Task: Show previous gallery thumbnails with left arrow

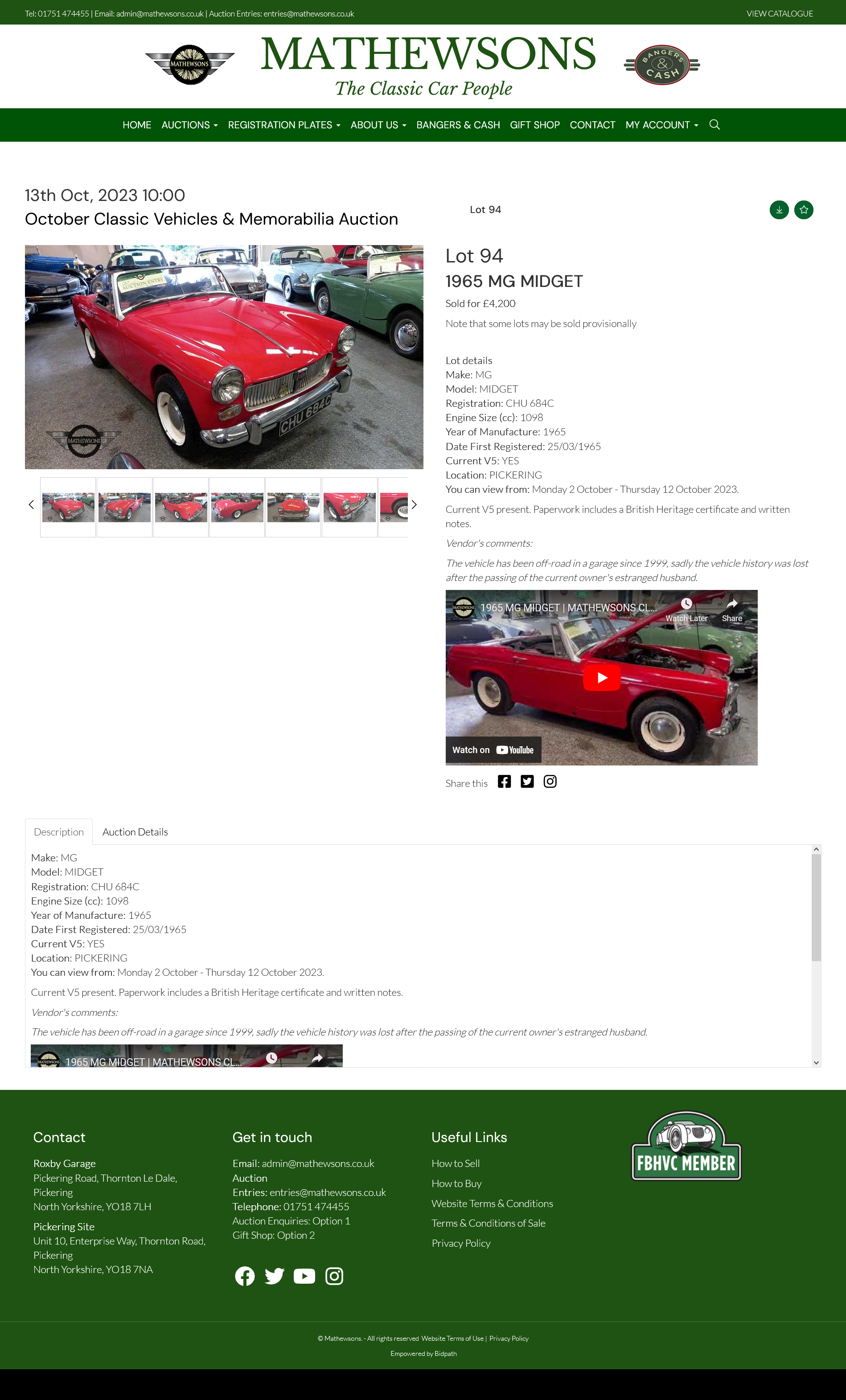Action: click(x=31, y=504)
